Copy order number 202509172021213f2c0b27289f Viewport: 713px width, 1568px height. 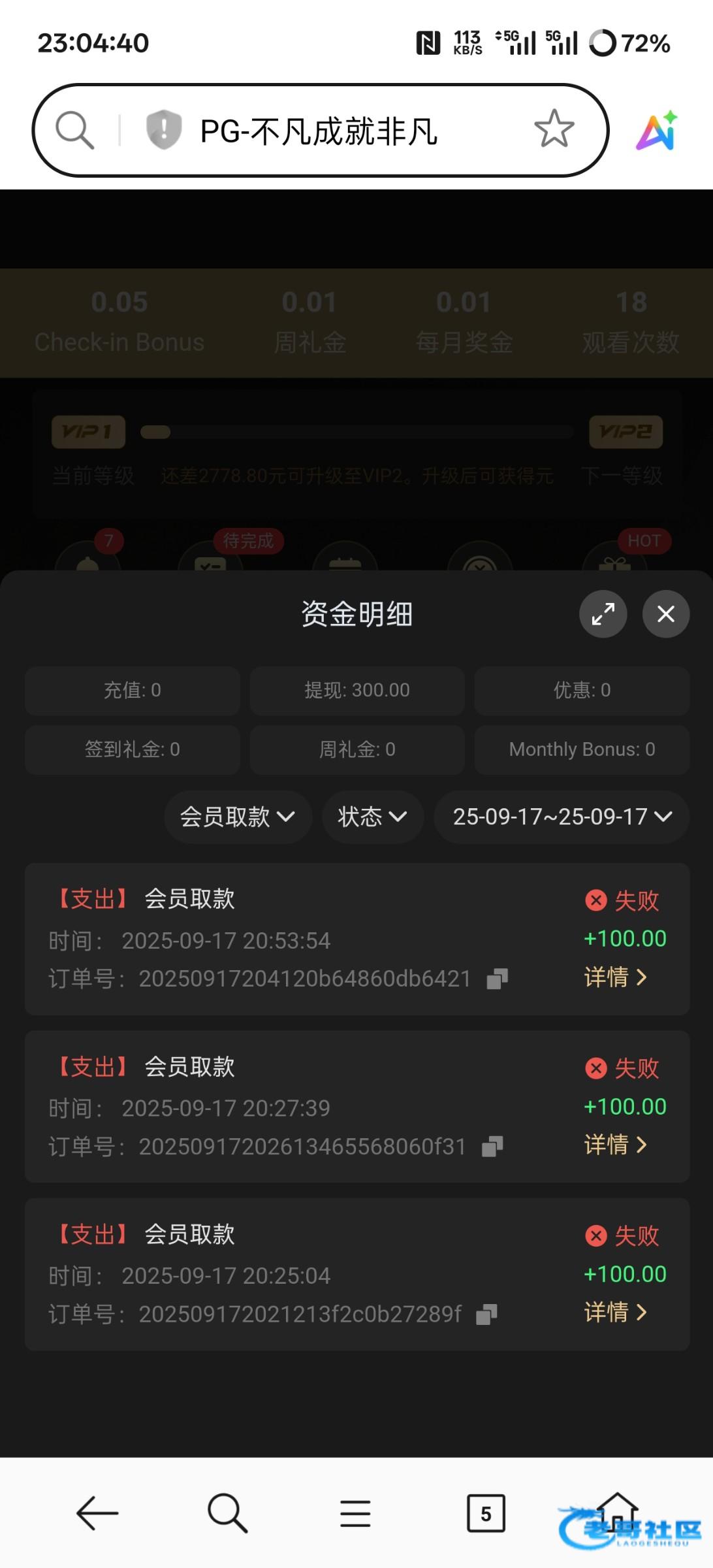(x=486, y=1315)
